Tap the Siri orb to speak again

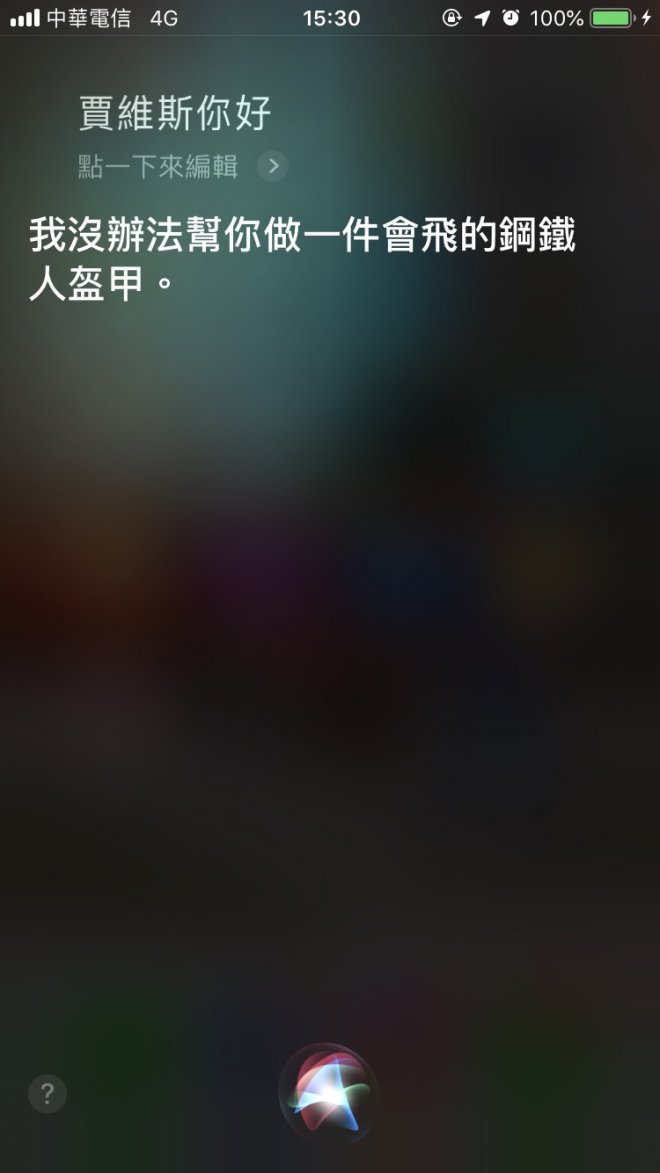coord(328,1093)
